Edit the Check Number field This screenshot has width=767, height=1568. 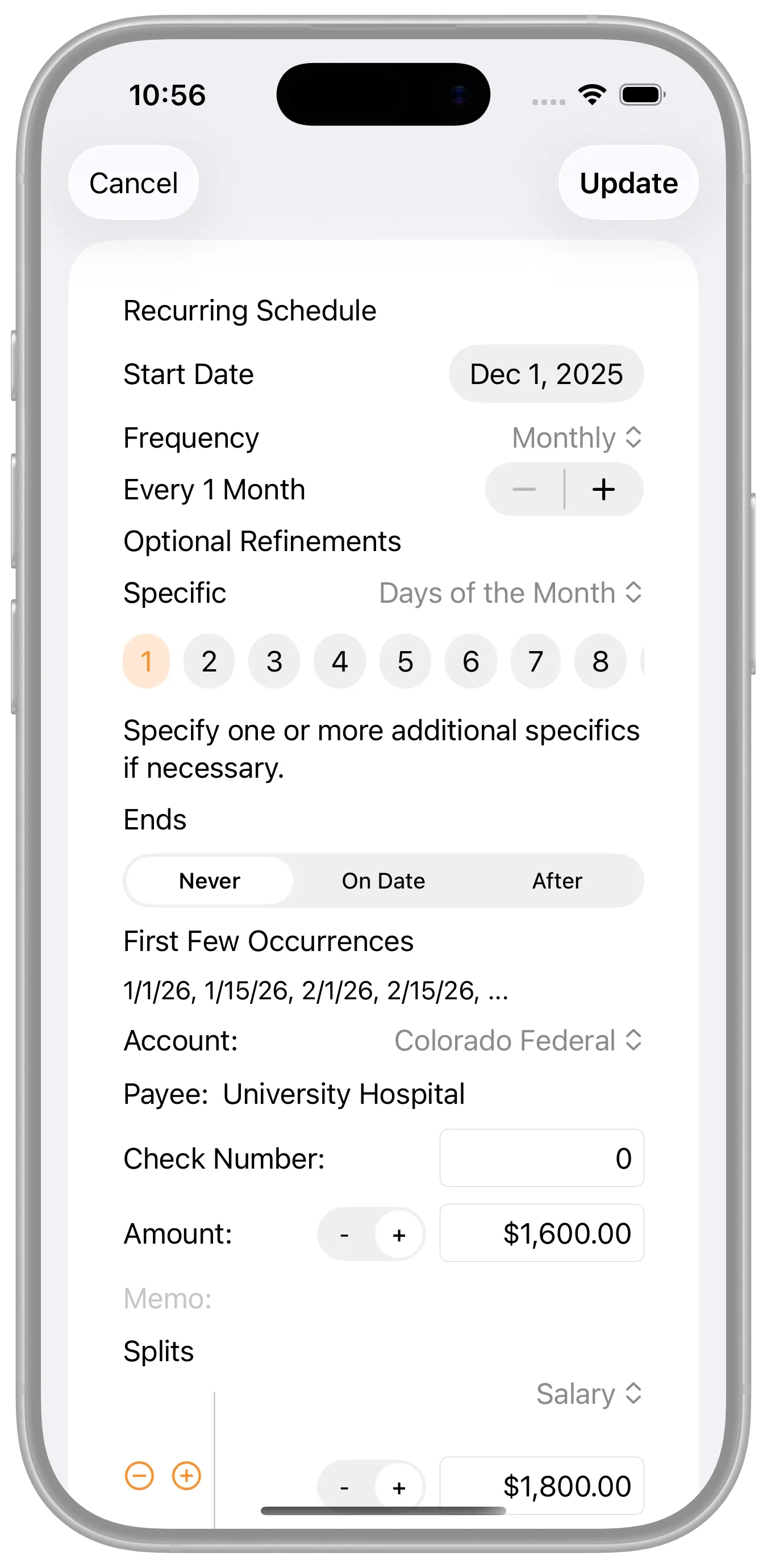point(541,1158)
